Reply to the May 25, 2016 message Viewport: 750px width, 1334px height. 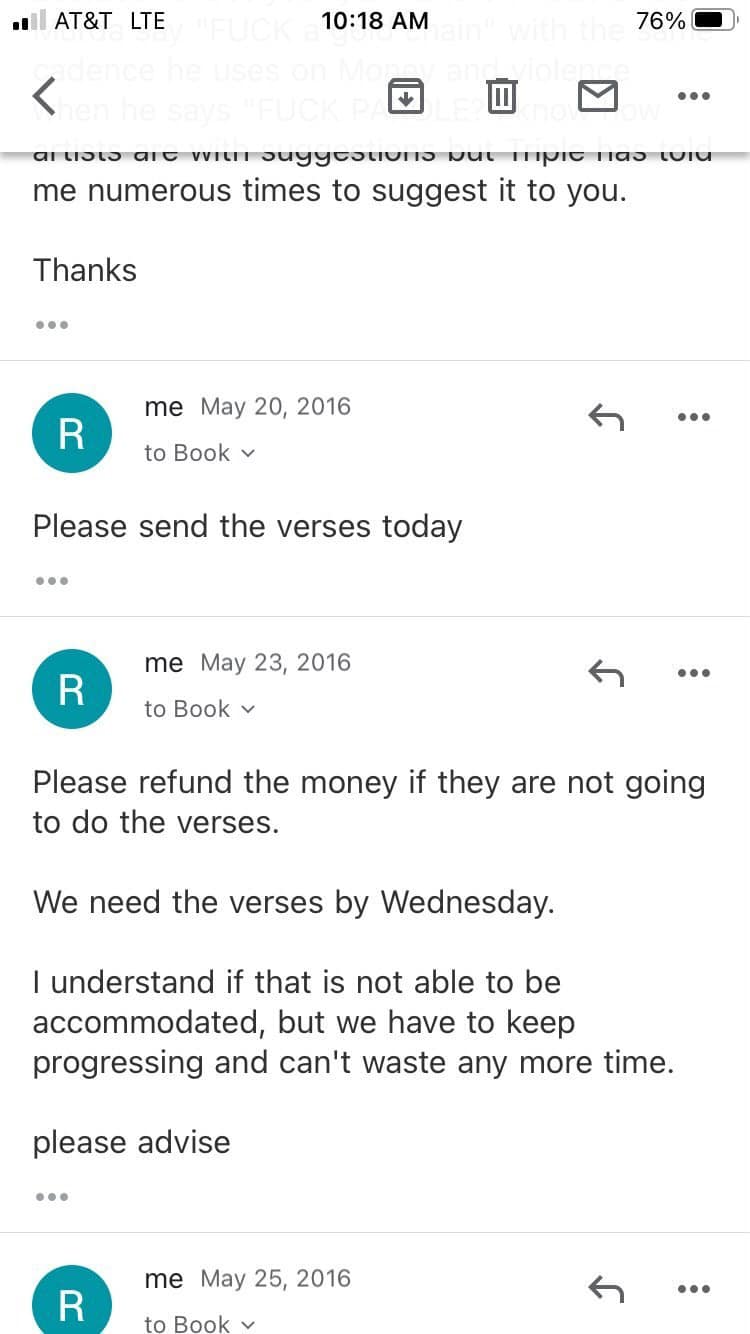(x=605, y=1289)
